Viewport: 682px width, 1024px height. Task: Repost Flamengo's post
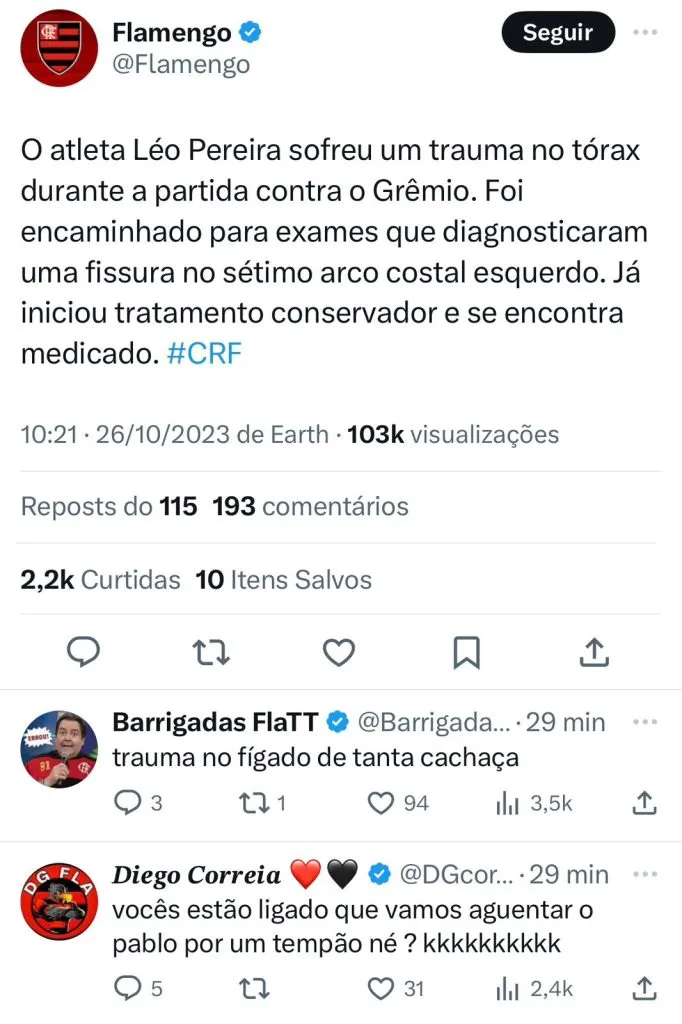[211, 652]
